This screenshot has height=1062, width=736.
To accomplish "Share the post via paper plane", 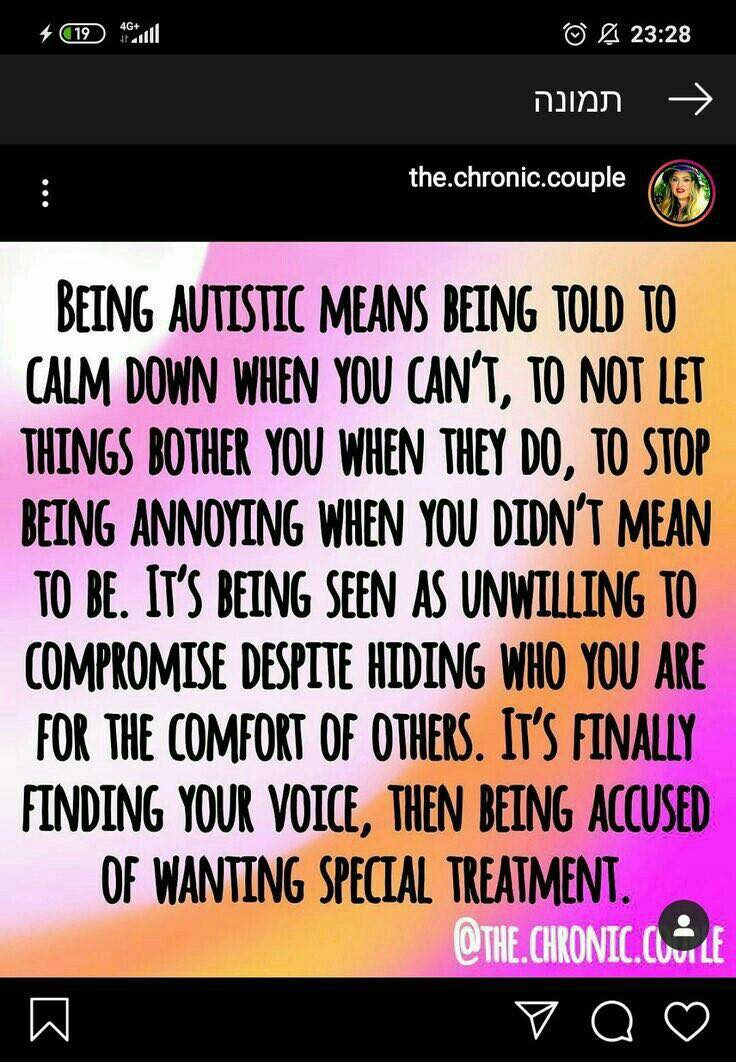I will (536, 1021).
